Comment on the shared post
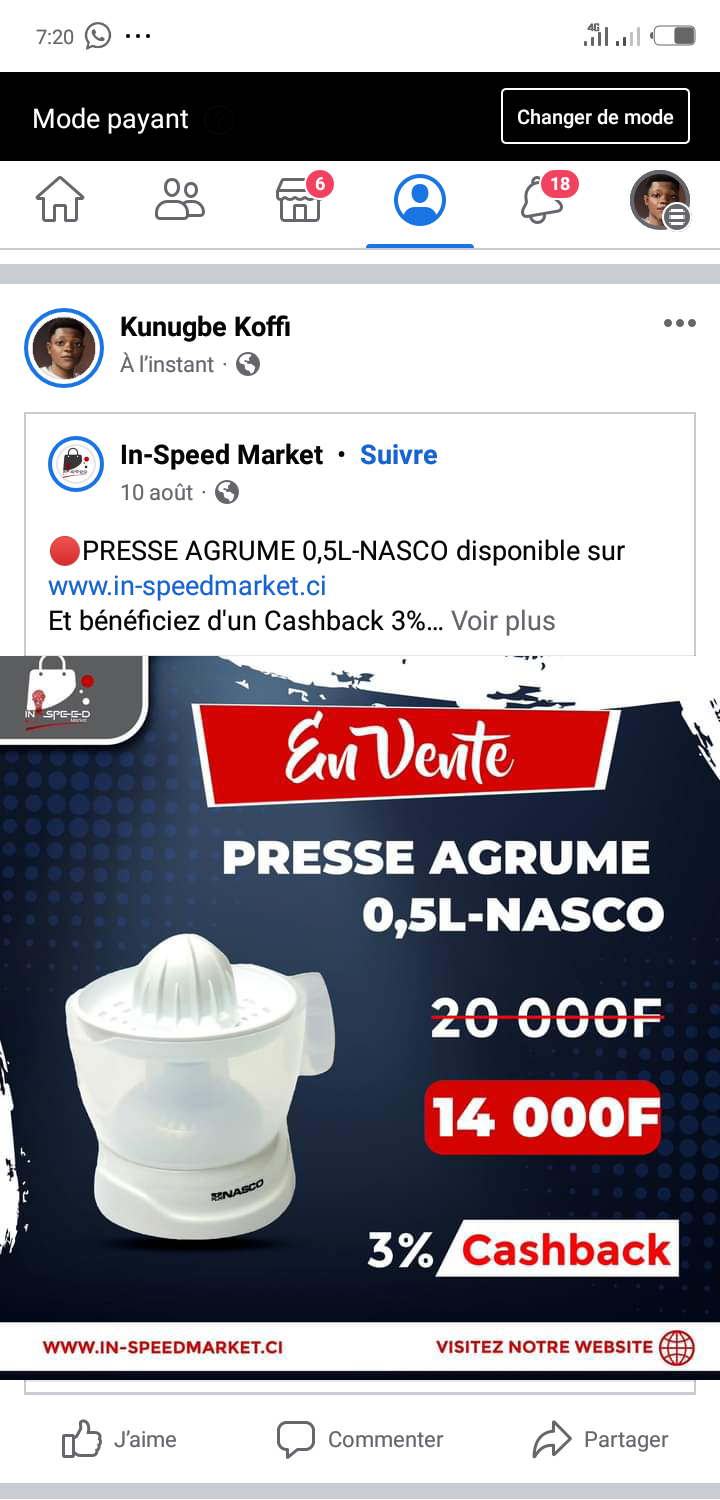 click(x=360, y=1440)
